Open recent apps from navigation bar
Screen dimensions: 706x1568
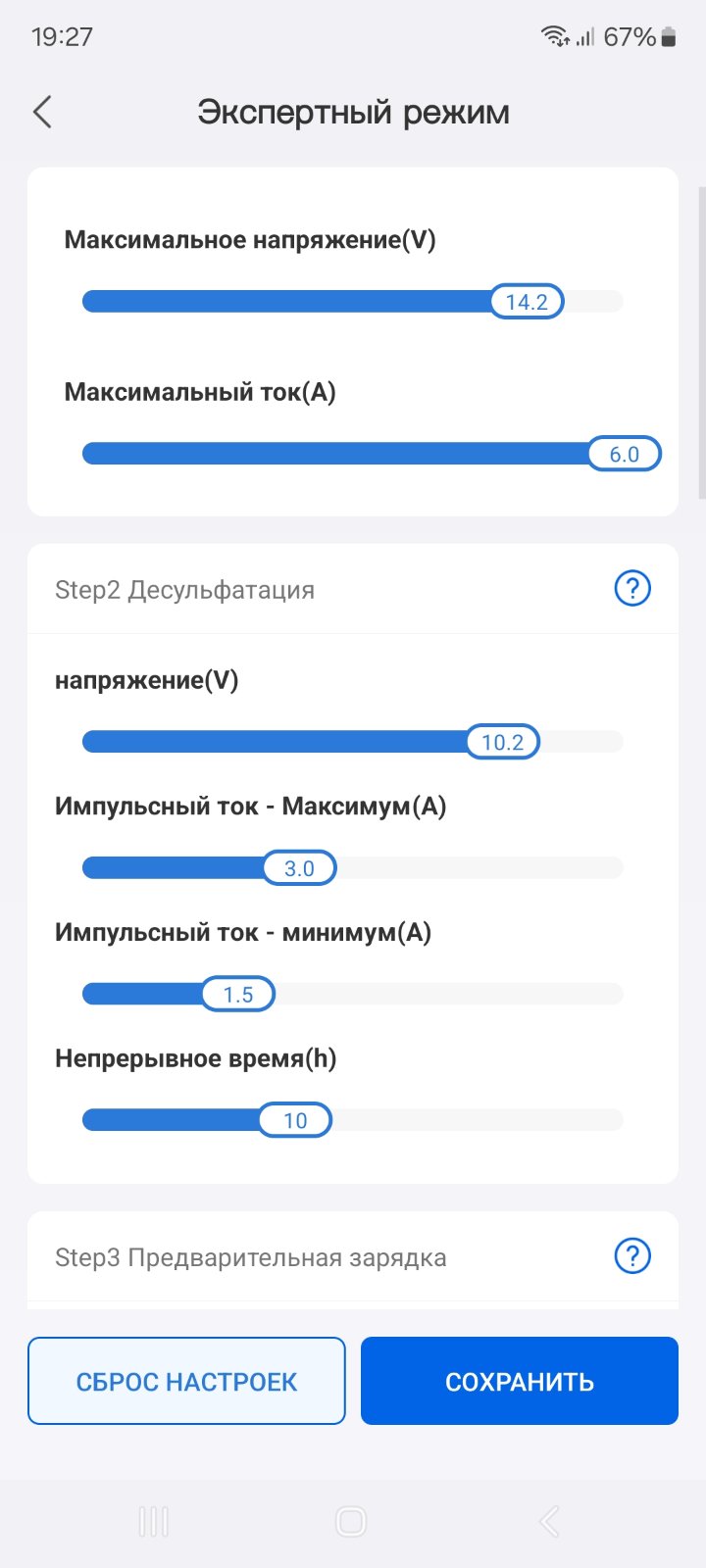[x=154, y=1522]
